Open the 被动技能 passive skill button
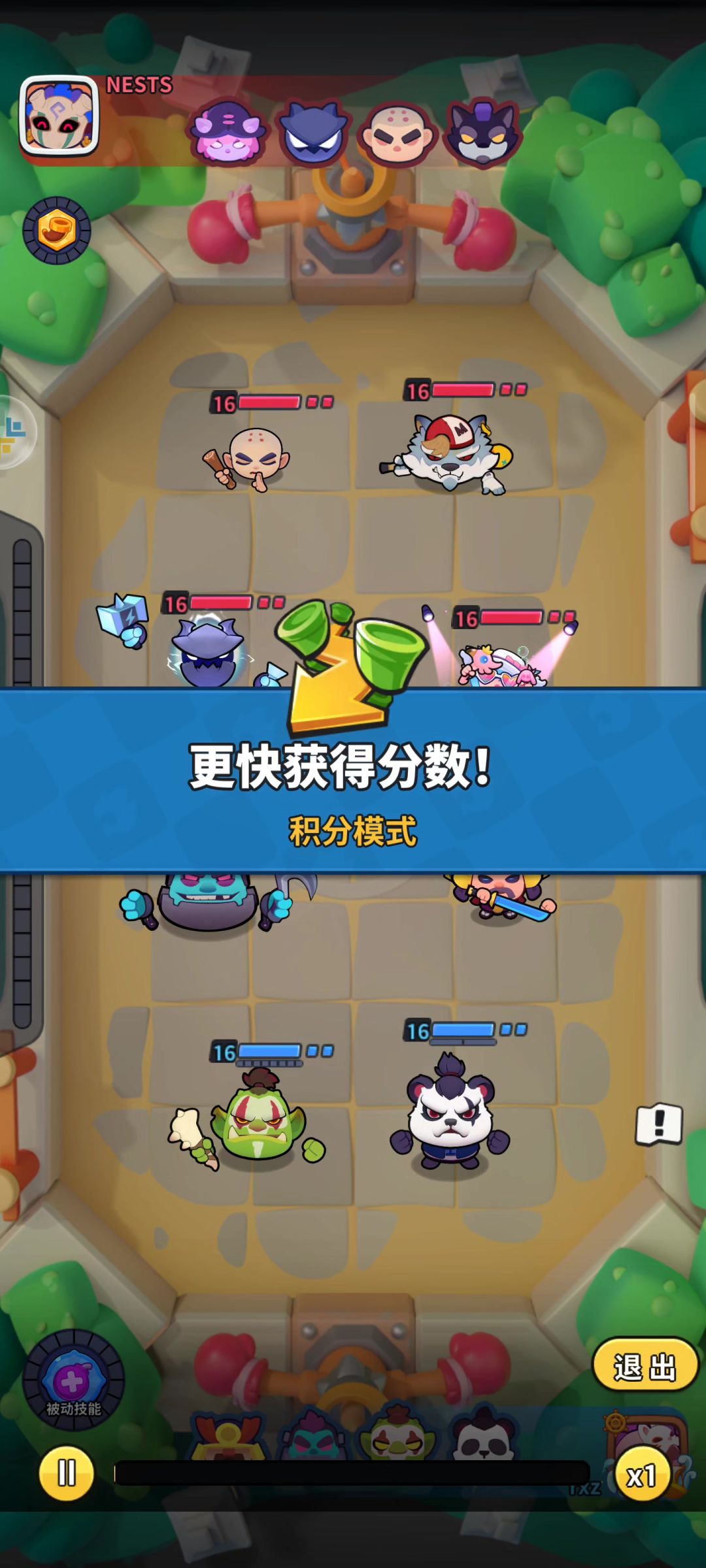Screen dimensions: 706x1568 tap(73, 1379)
